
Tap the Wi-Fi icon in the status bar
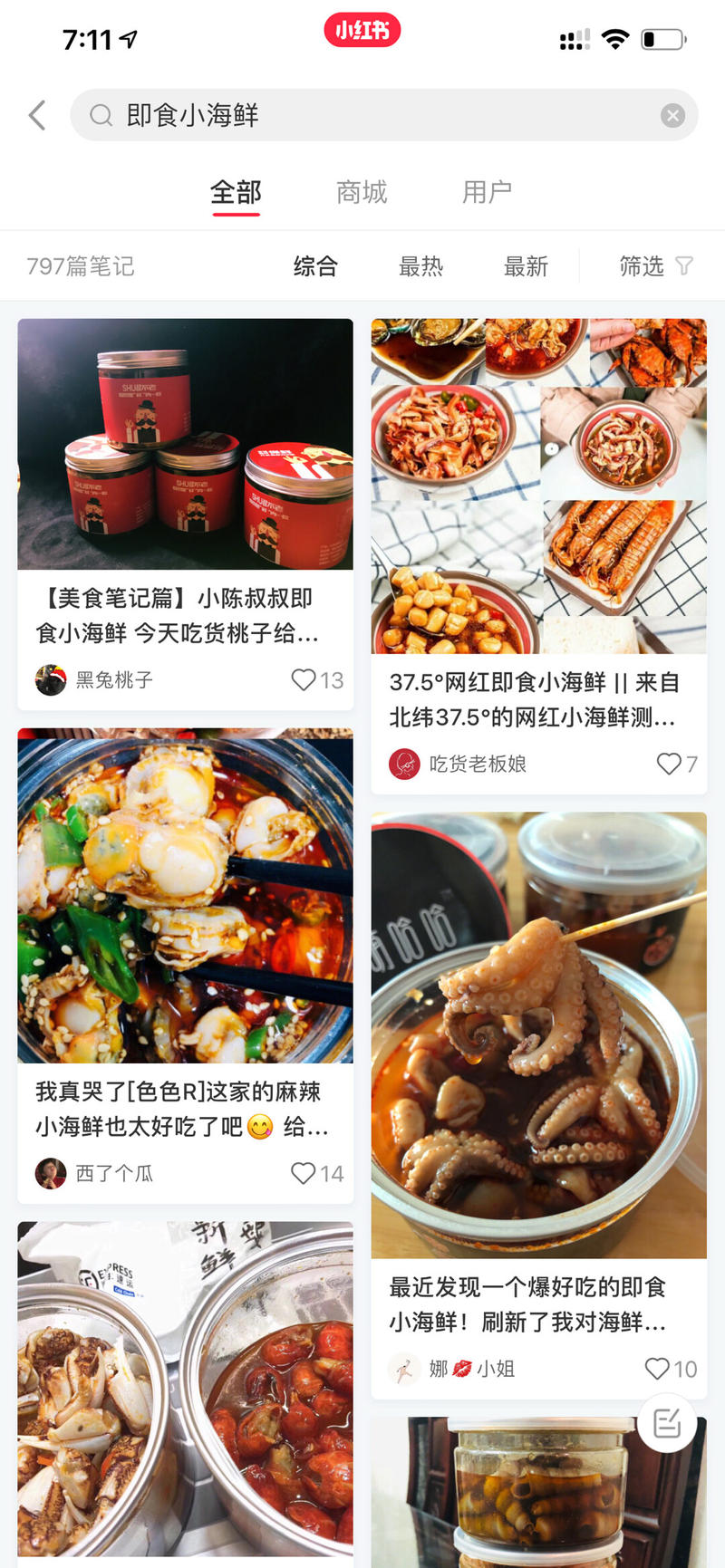tap(615, 39)
